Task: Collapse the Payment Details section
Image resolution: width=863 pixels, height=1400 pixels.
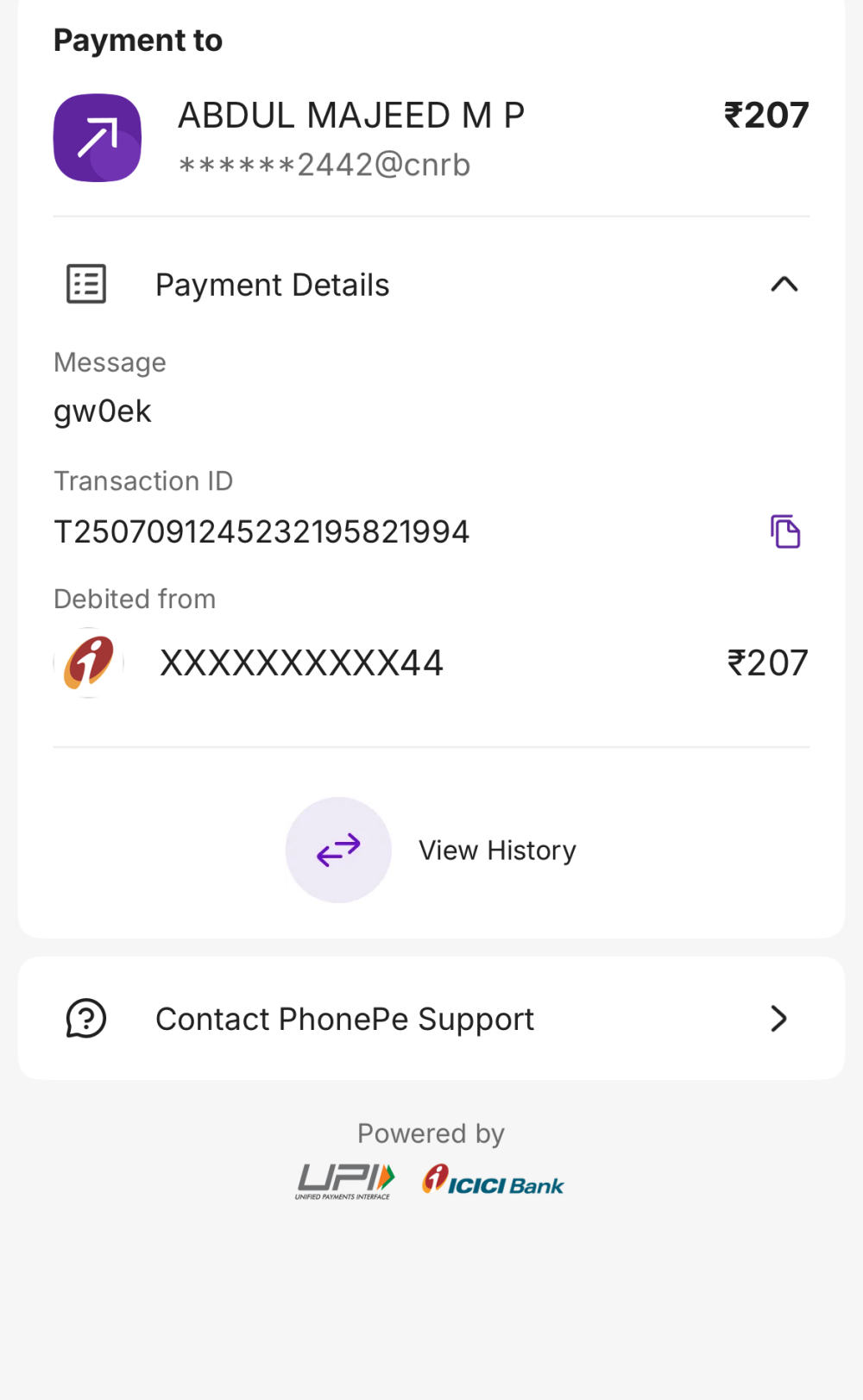Action: 784,285
